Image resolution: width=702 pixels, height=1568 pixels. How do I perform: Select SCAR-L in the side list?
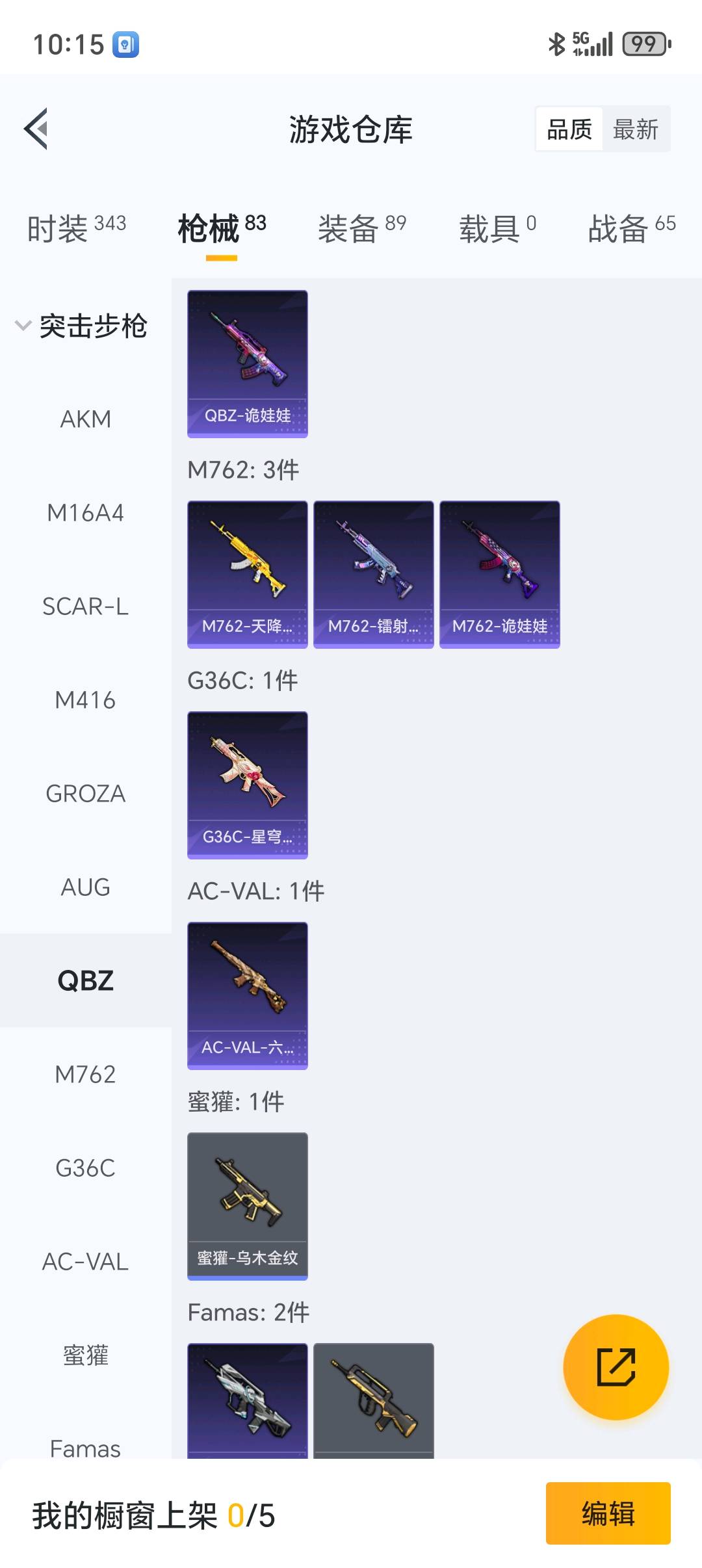coord(86,607)
